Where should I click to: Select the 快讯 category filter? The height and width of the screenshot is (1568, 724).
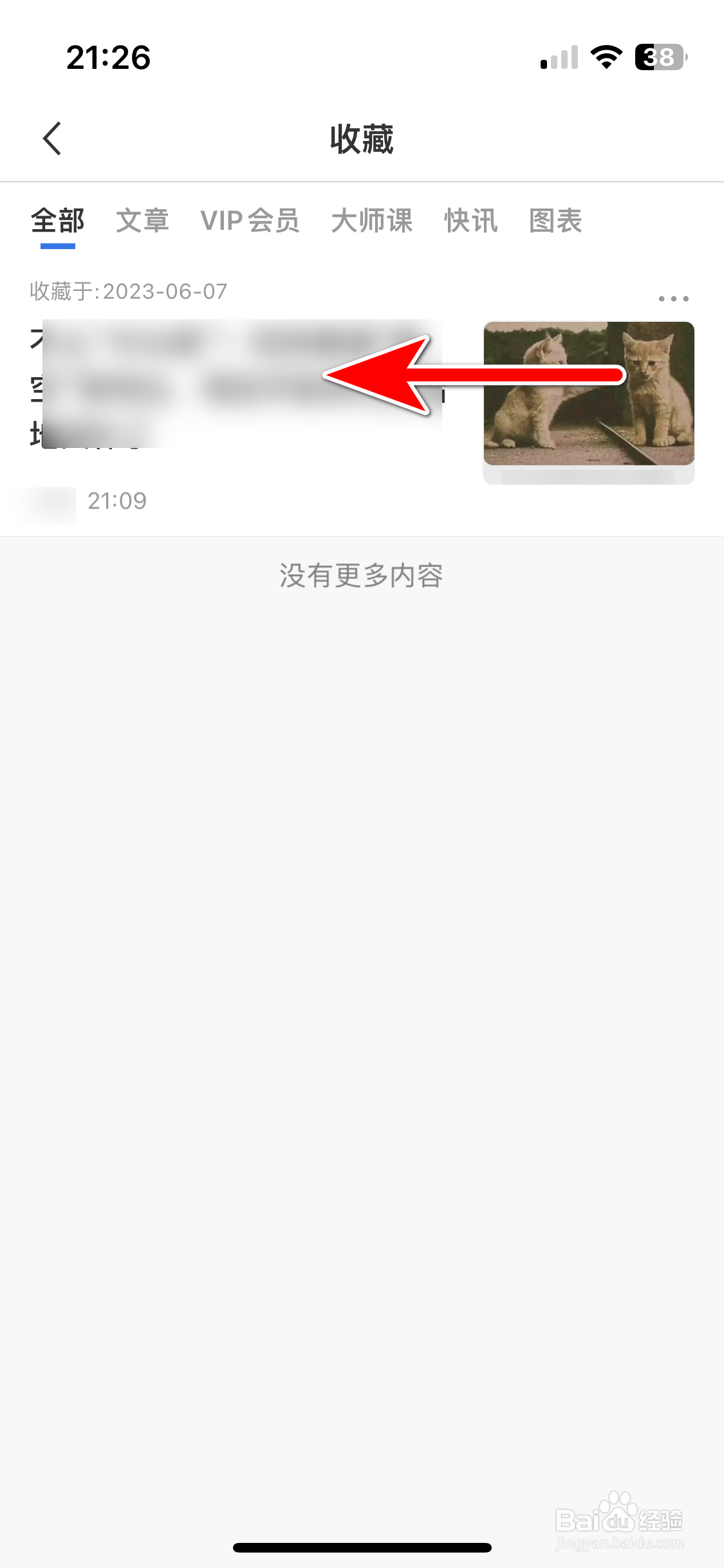[x=470, y=221]
